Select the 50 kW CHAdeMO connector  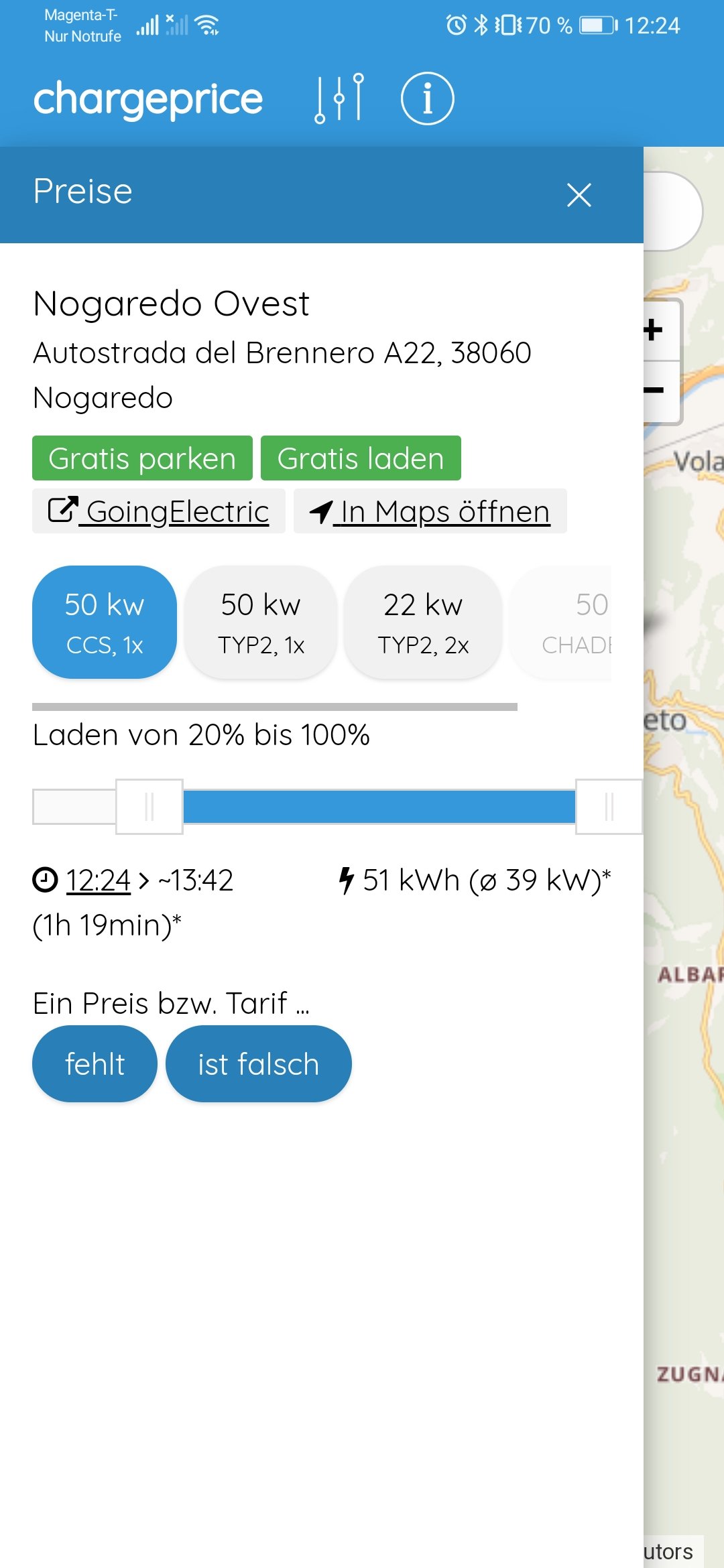(562, 623)
